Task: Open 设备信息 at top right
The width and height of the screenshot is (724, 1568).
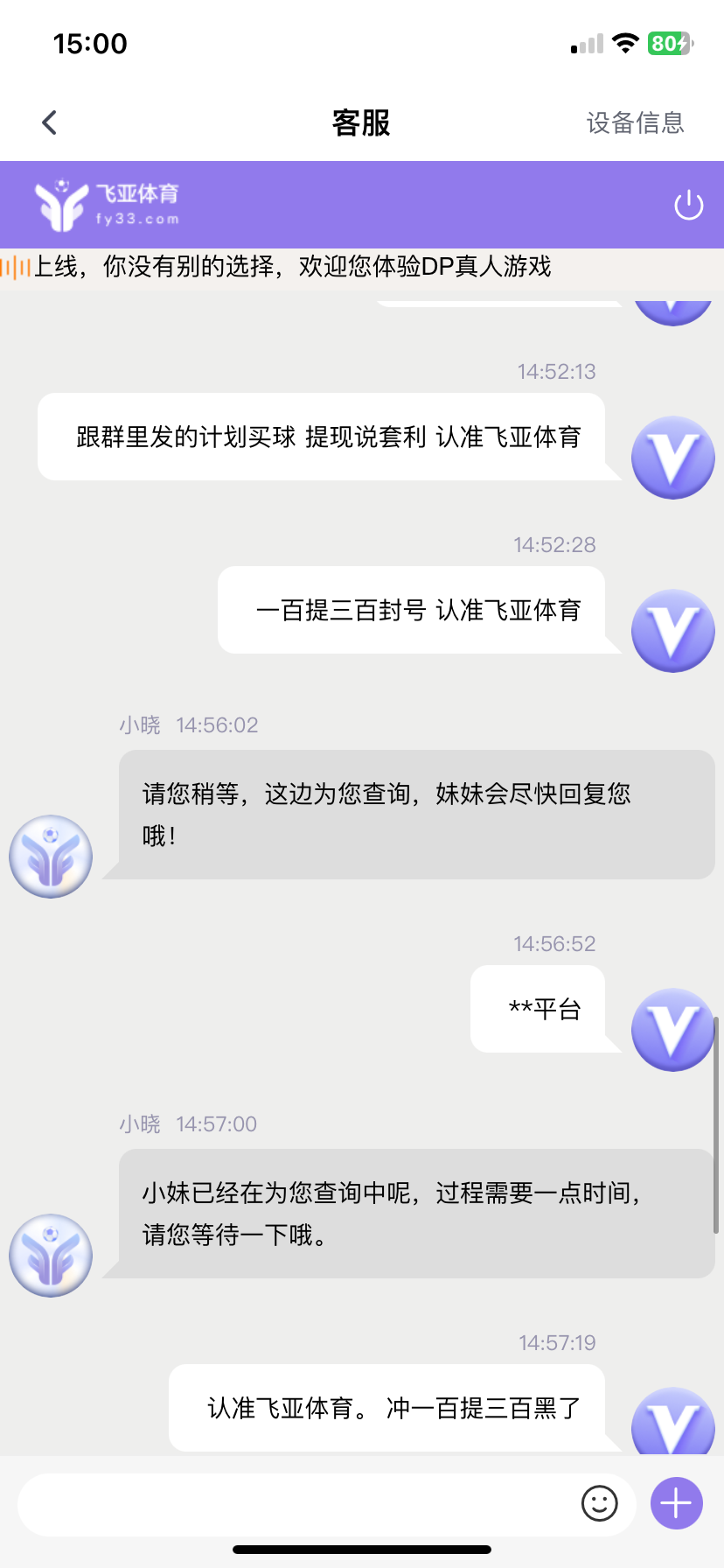Action: (637, 122)
